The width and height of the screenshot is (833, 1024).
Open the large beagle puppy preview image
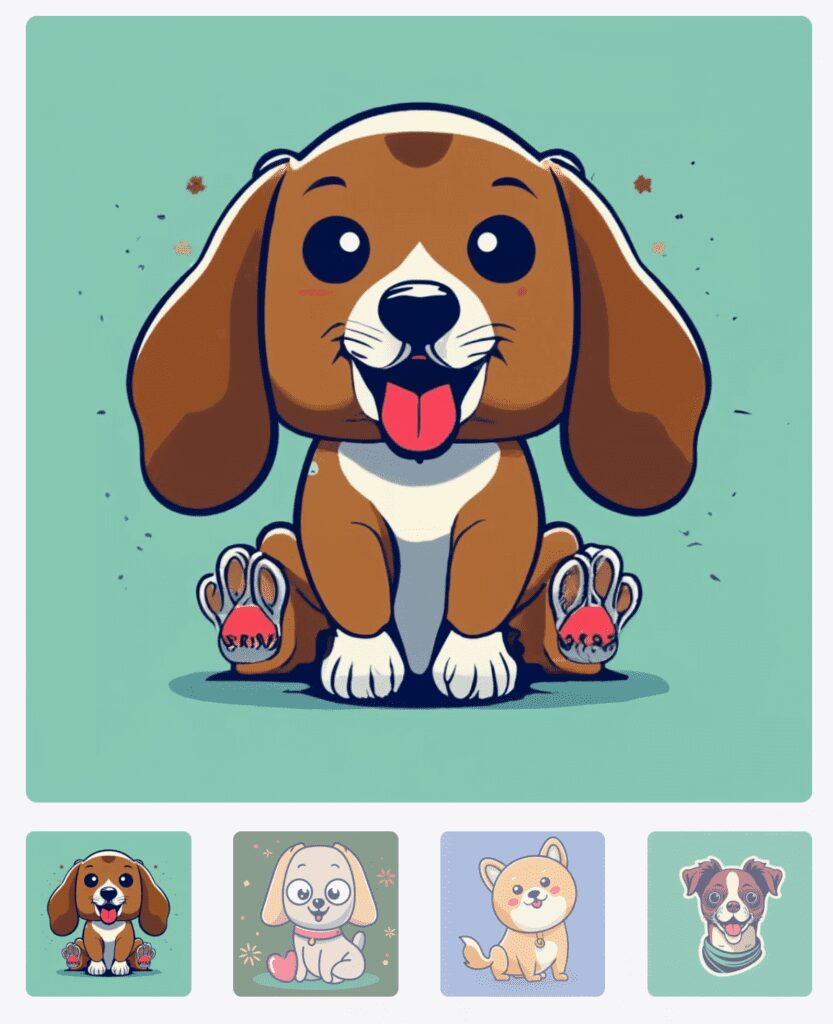coord(418,408)
